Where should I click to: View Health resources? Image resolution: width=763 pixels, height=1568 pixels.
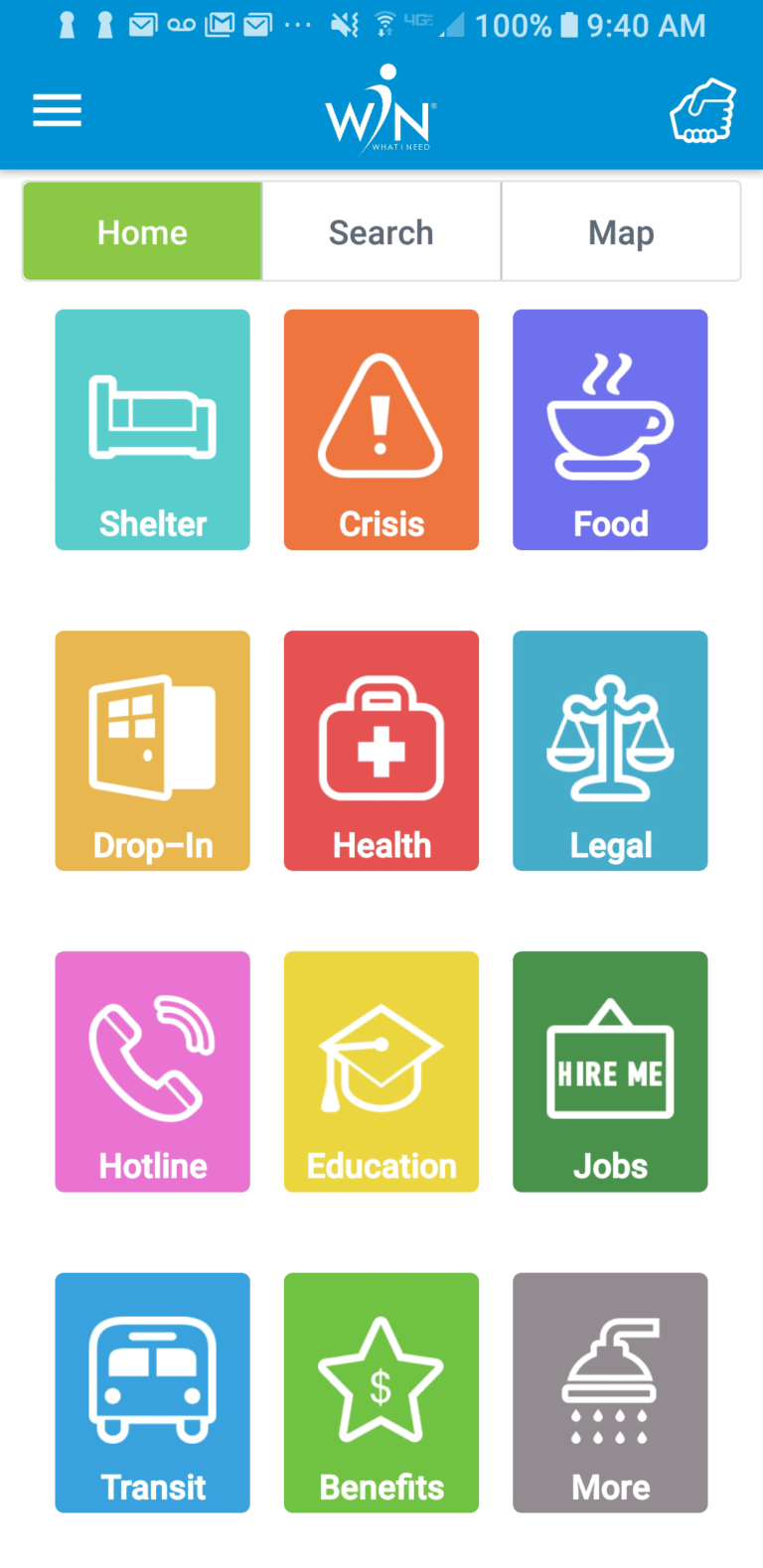381,751
